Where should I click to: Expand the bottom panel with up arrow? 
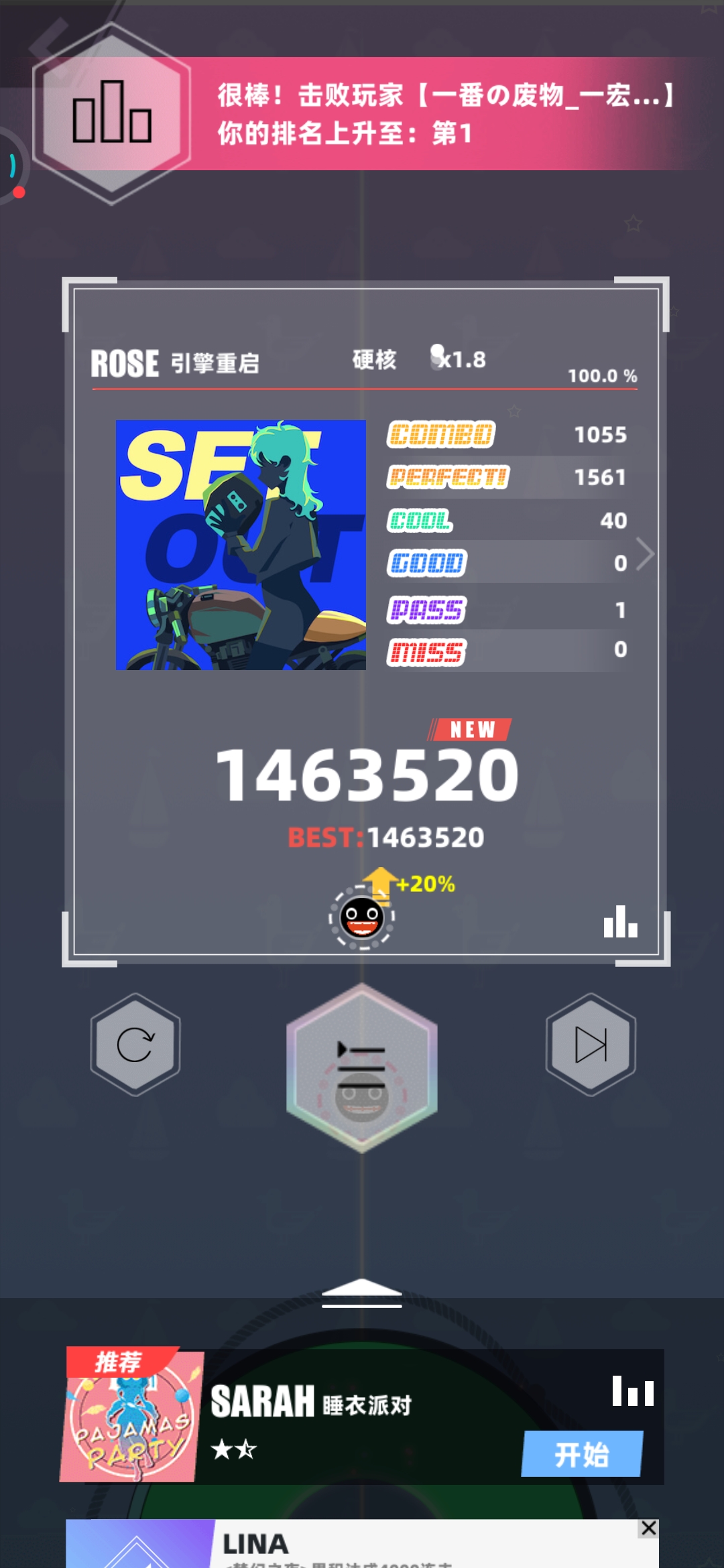point(362,1292)
